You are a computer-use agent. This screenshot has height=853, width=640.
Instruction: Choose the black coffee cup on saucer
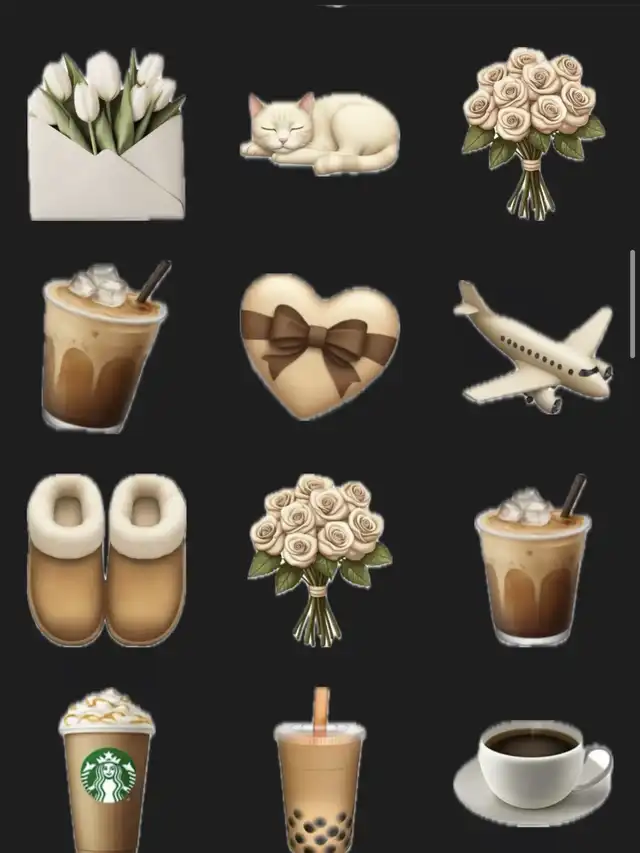(x=532, y=772)
